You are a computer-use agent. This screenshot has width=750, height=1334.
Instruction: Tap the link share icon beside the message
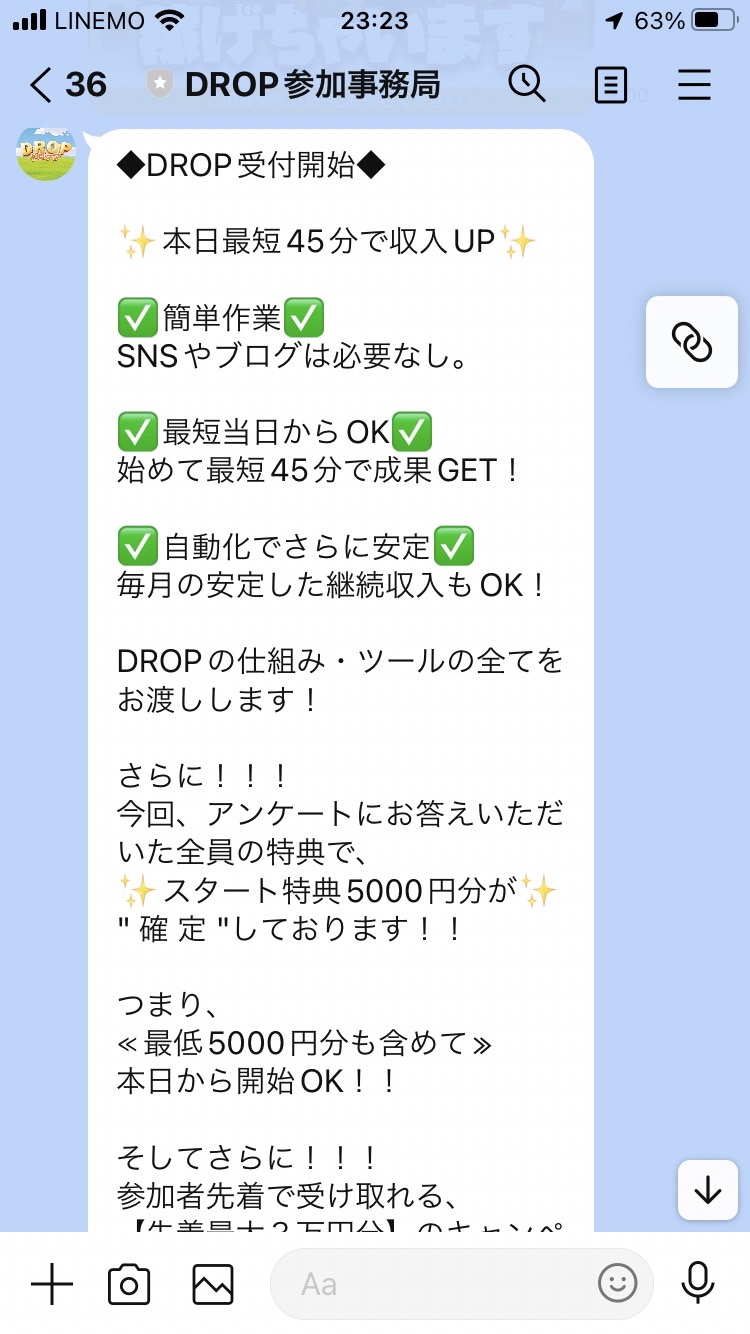tap(692, 341)
